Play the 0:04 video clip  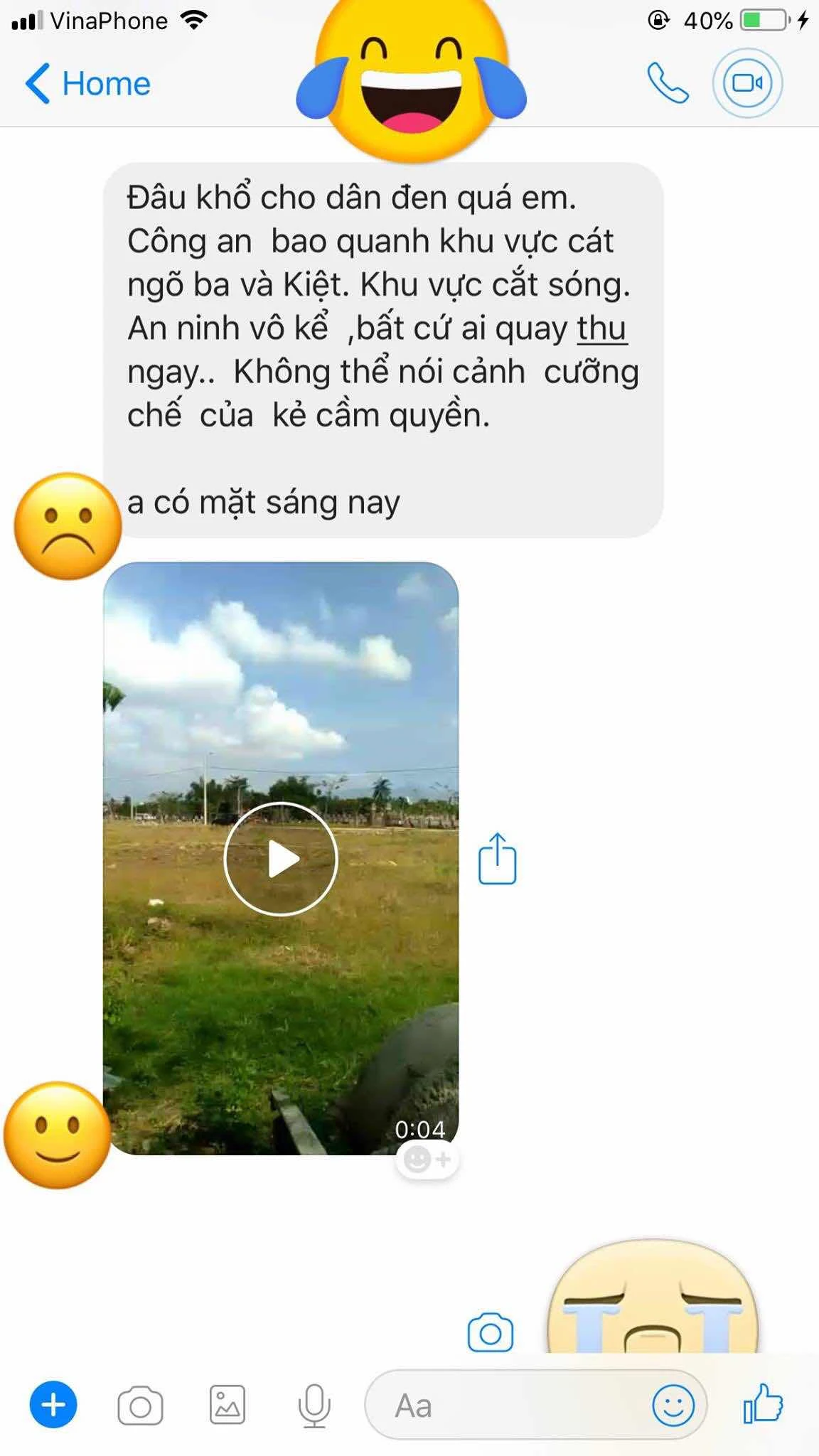coord(281,859)
